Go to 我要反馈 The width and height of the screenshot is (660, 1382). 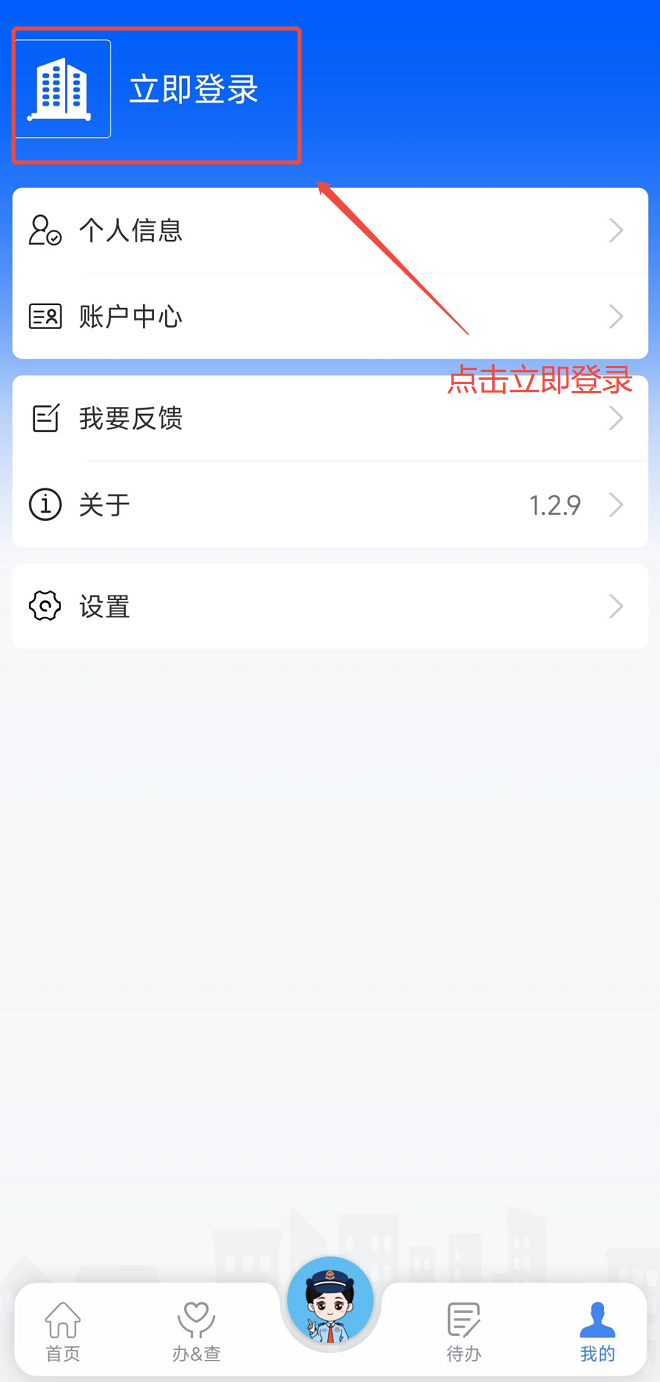329,418
